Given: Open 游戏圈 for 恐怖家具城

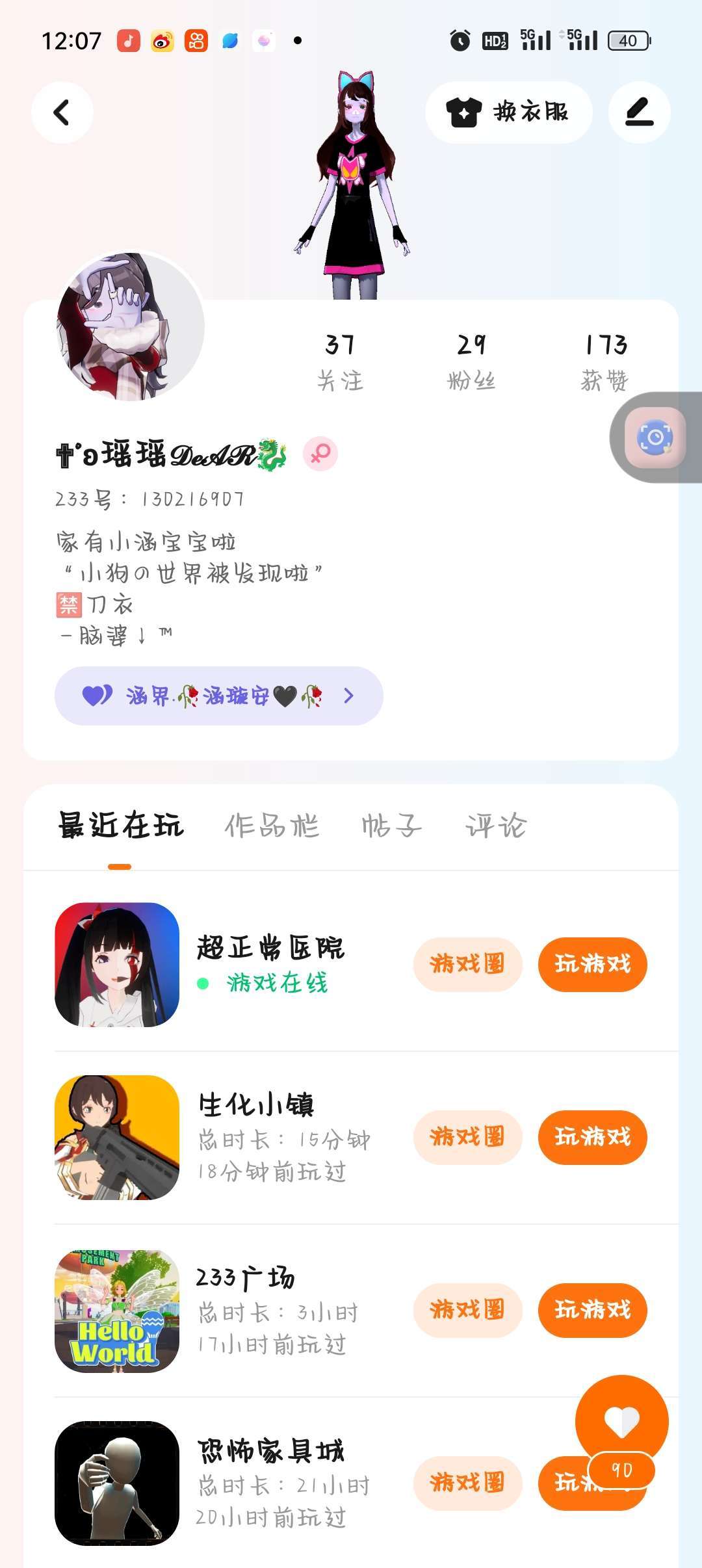Looking at the screenshot, I should point(467,1483).
